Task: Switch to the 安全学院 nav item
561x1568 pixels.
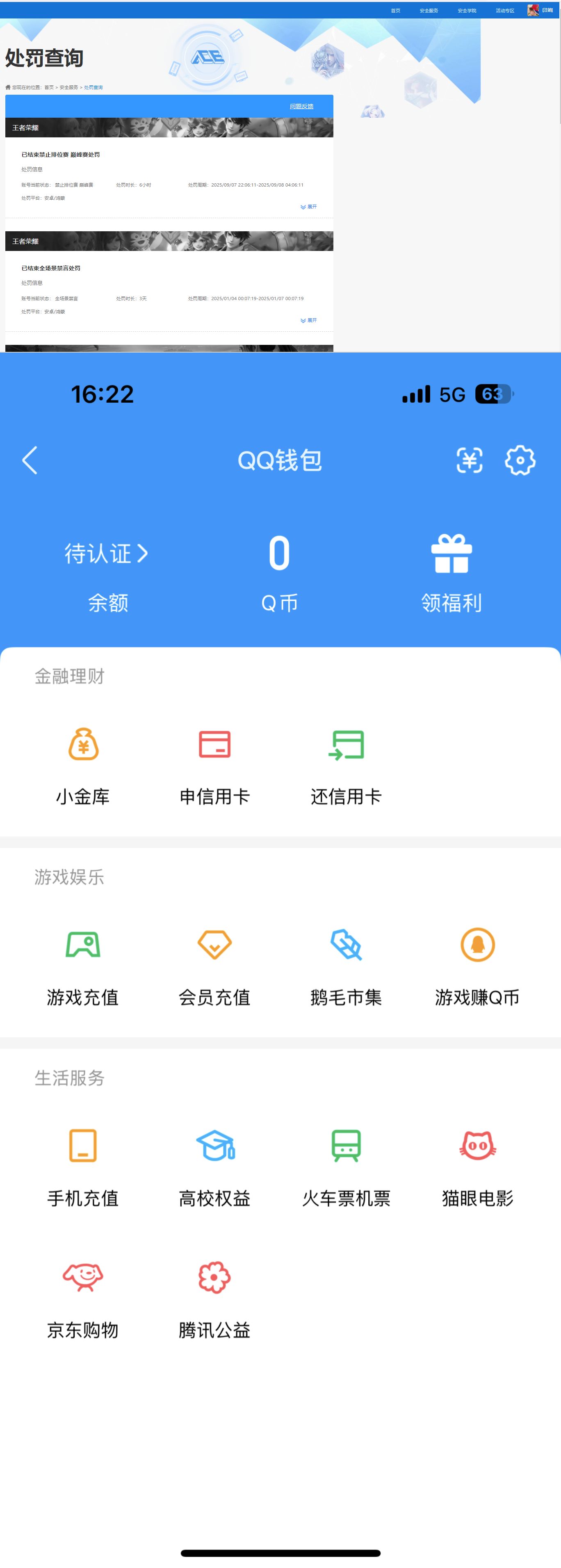Action: pos(467,10)
